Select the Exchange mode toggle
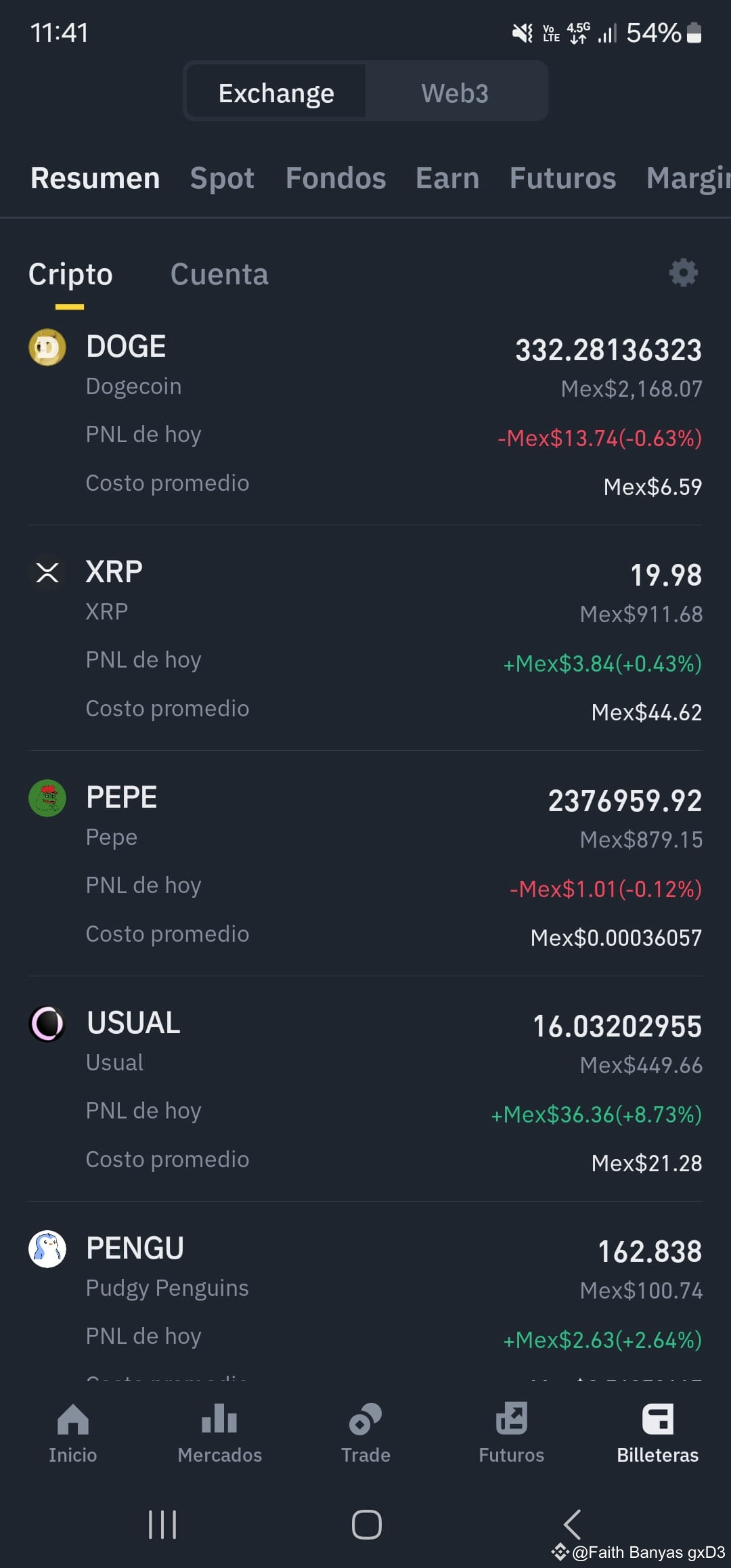The image size is (731, 1568). 275,92
